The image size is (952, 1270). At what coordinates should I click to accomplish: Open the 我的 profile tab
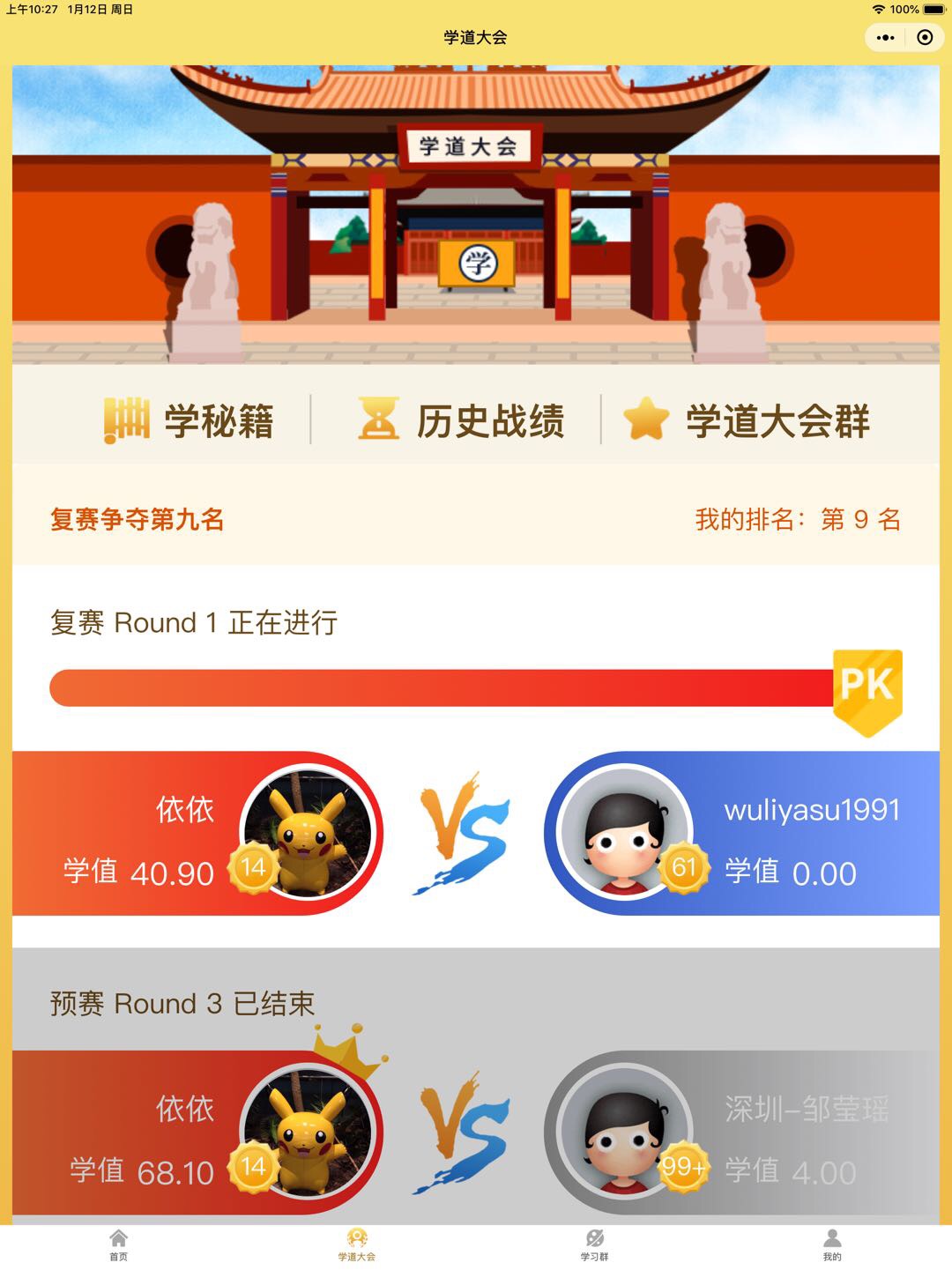point(832,1245)
